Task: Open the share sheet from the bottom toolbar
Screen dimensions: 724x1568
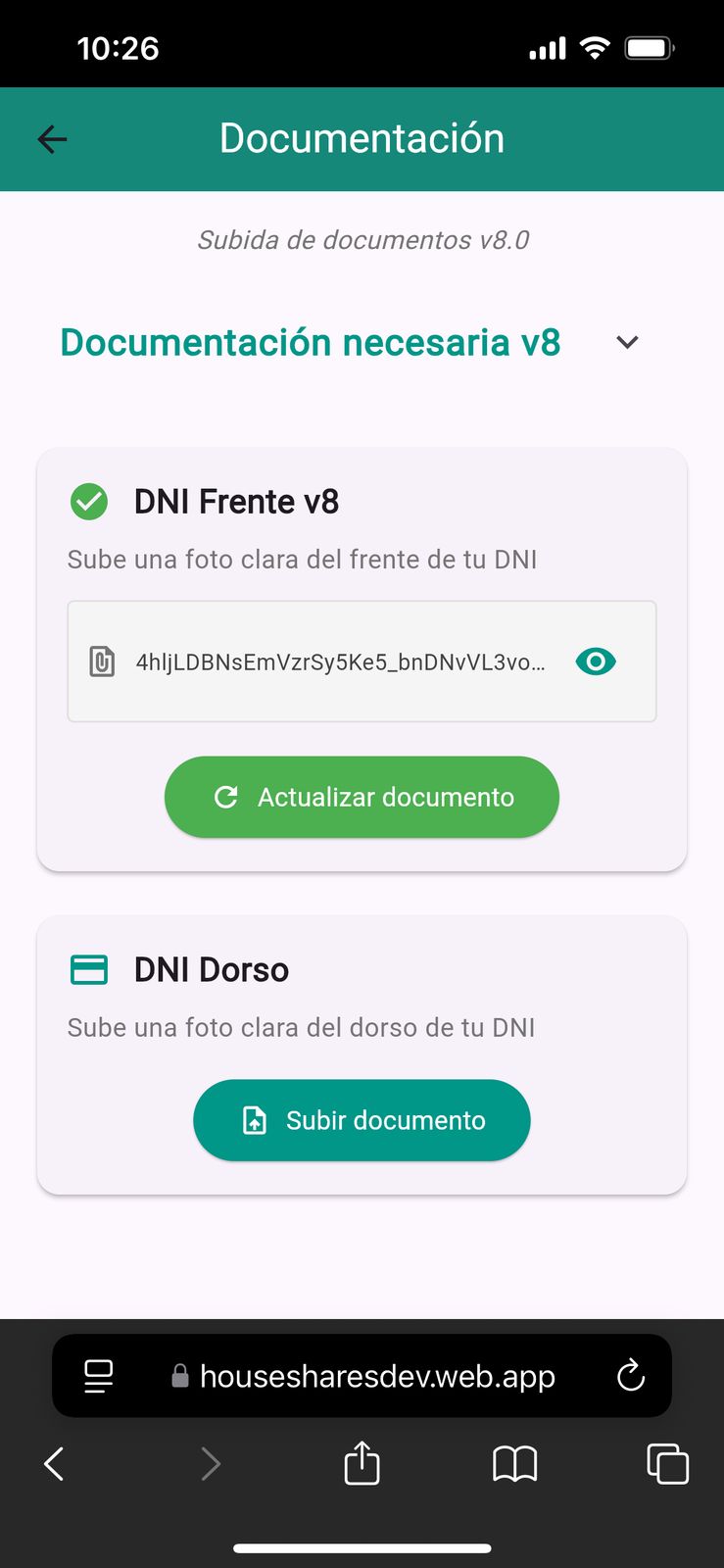Action: (x=362, y=1463)
